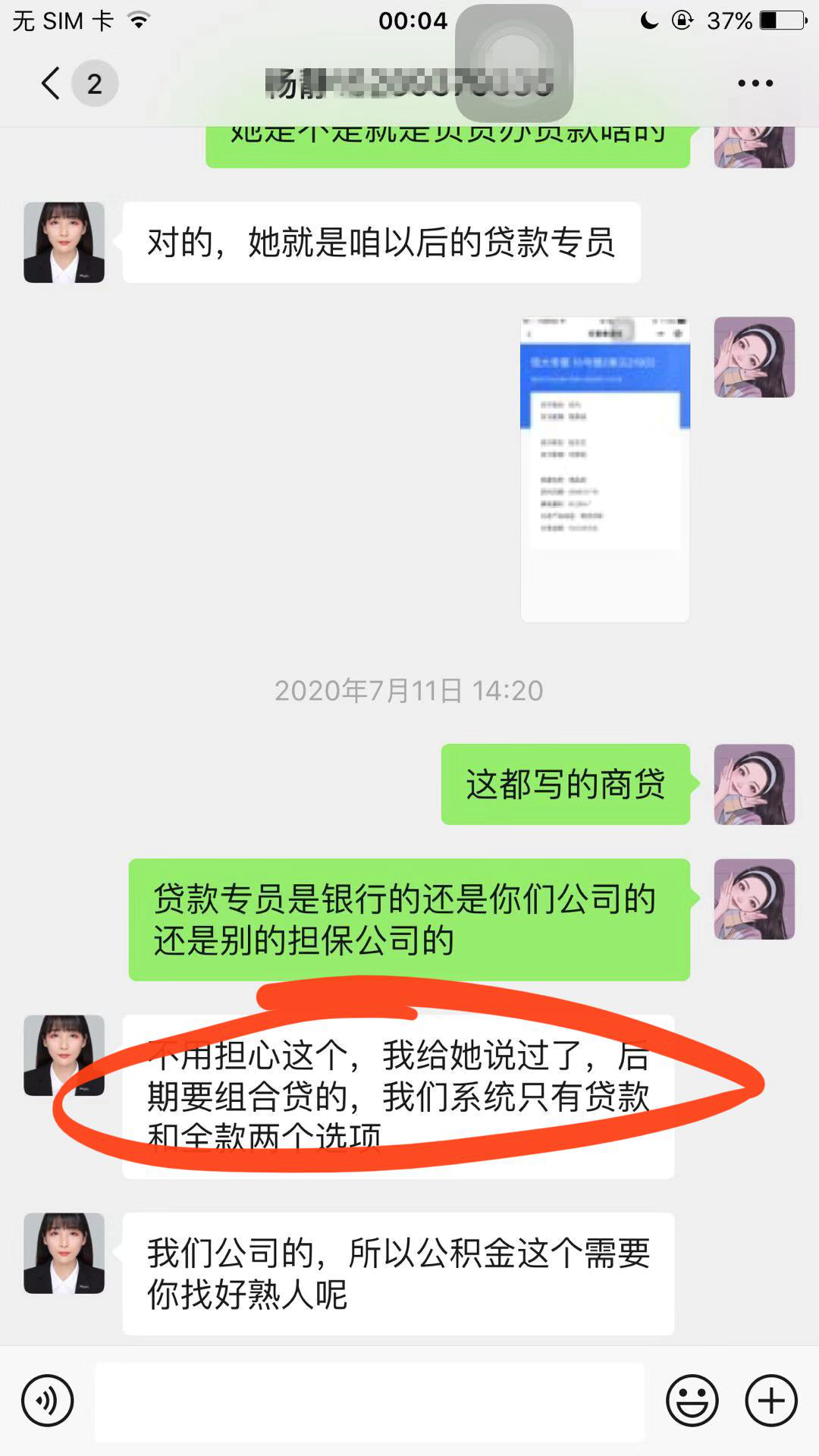Open the chat's three-dot menu
This screenshot has width=819, height=1456.
pos(755,83)
